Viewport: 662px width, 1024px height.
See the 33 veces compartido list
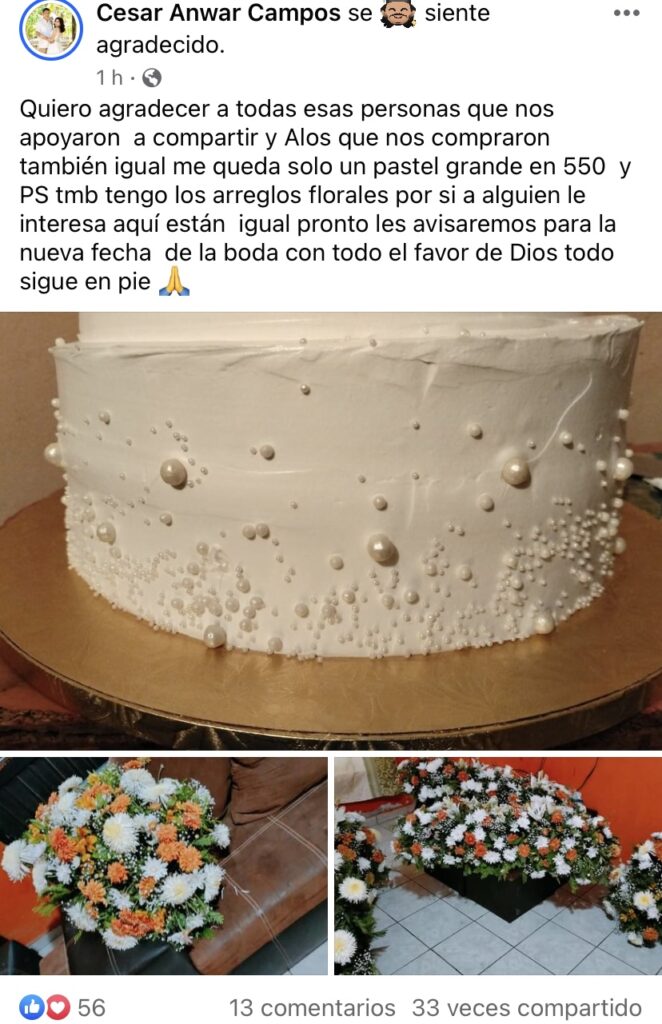point(526,1007)
